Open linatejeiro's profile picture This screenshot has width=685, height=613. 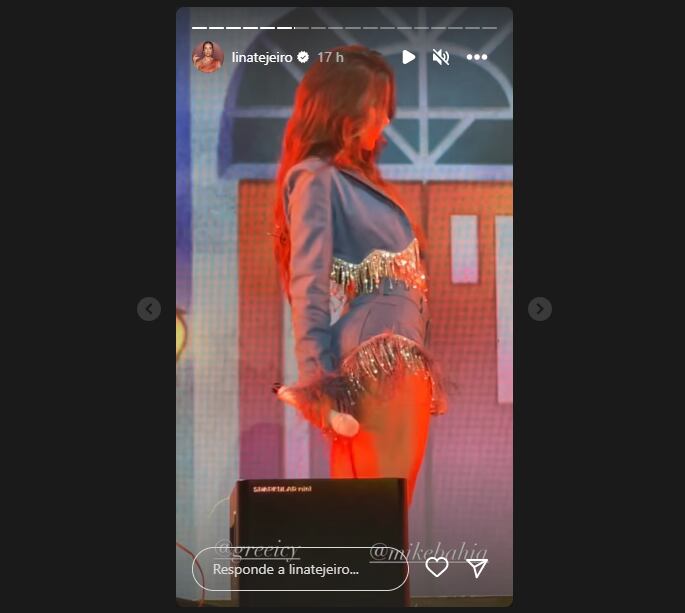(208, 57)
